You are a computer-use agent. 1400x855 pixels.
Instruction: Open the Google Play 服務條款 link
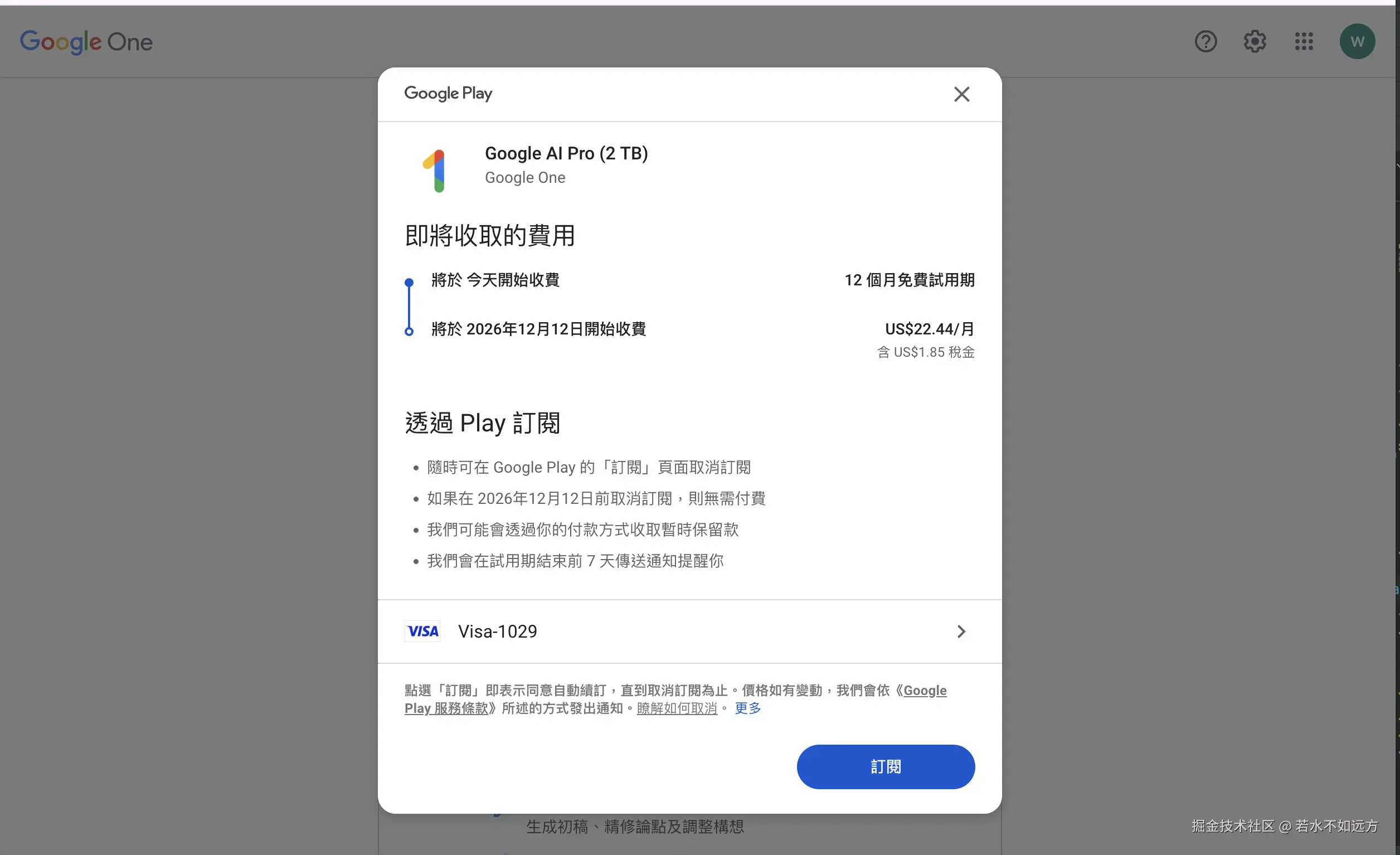(x=446, y=708)
